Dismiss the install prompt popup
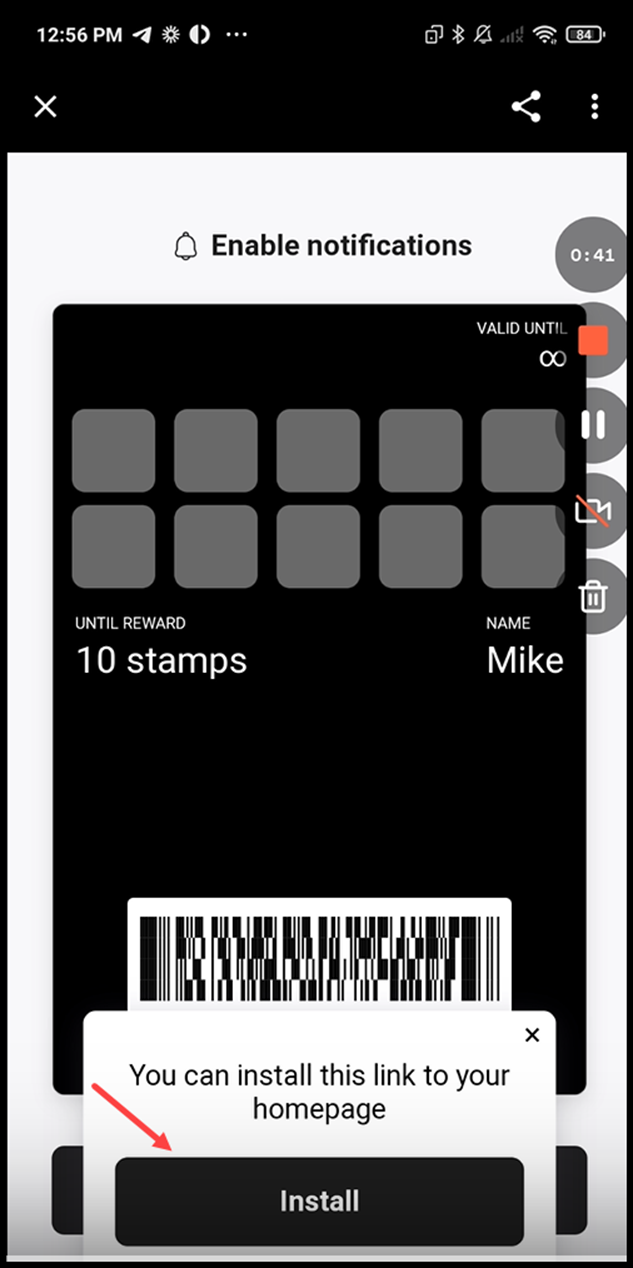 532,1035
